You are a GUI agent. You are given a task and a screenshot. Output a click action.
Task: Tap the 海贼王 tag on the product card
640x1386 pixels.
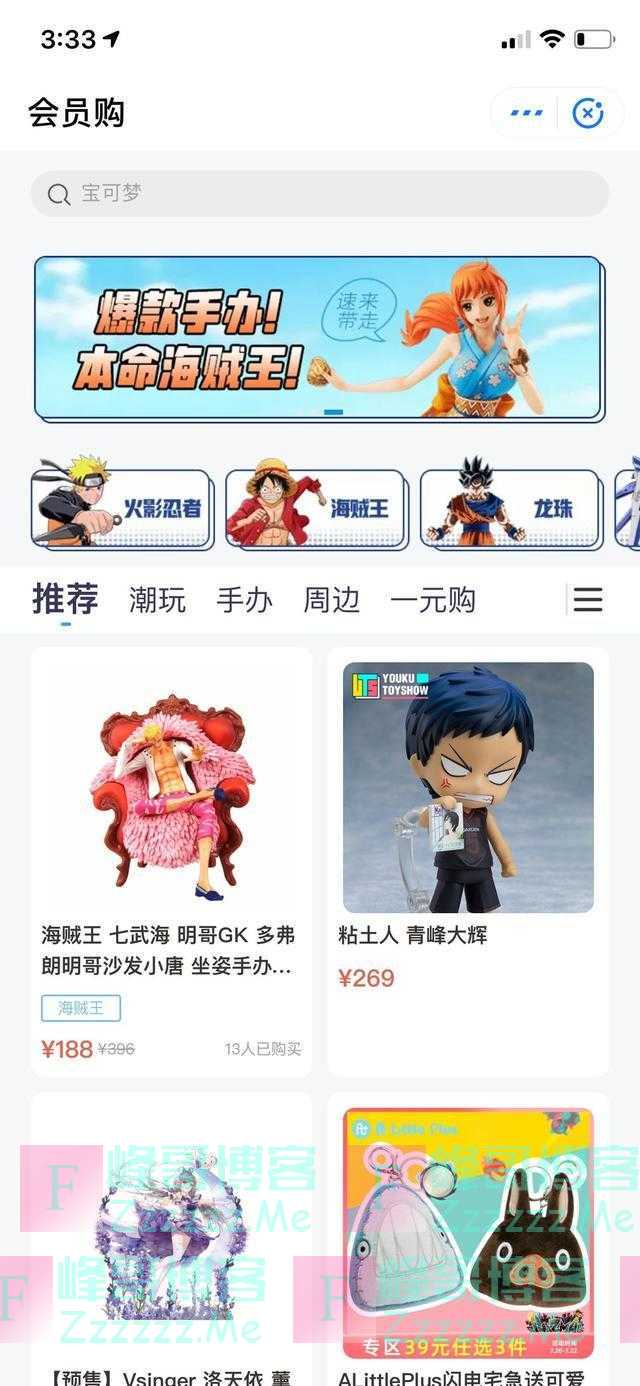click(x=81, y=1008)
